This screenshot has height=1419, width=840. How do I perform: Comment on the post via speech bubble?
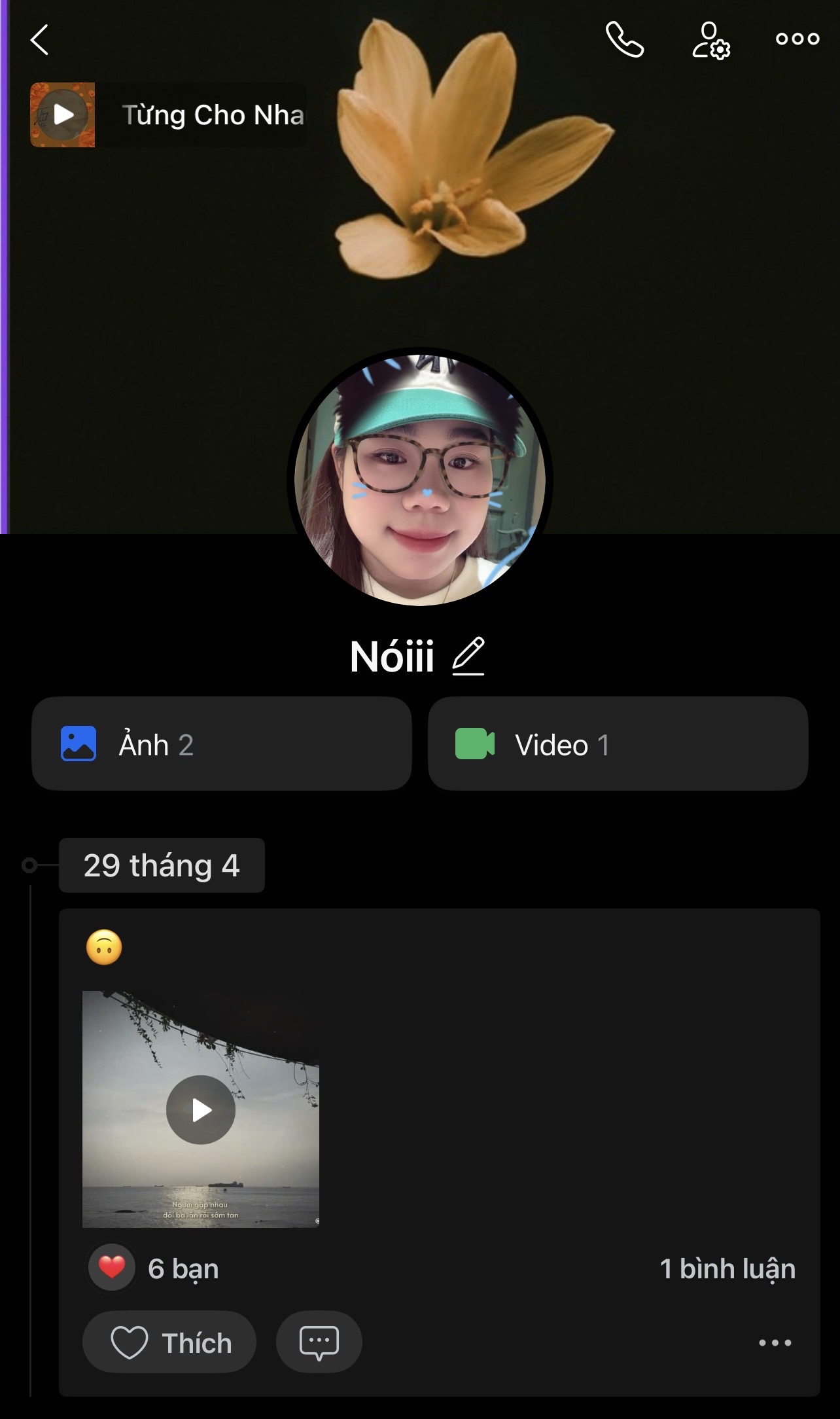[319, 1342]
